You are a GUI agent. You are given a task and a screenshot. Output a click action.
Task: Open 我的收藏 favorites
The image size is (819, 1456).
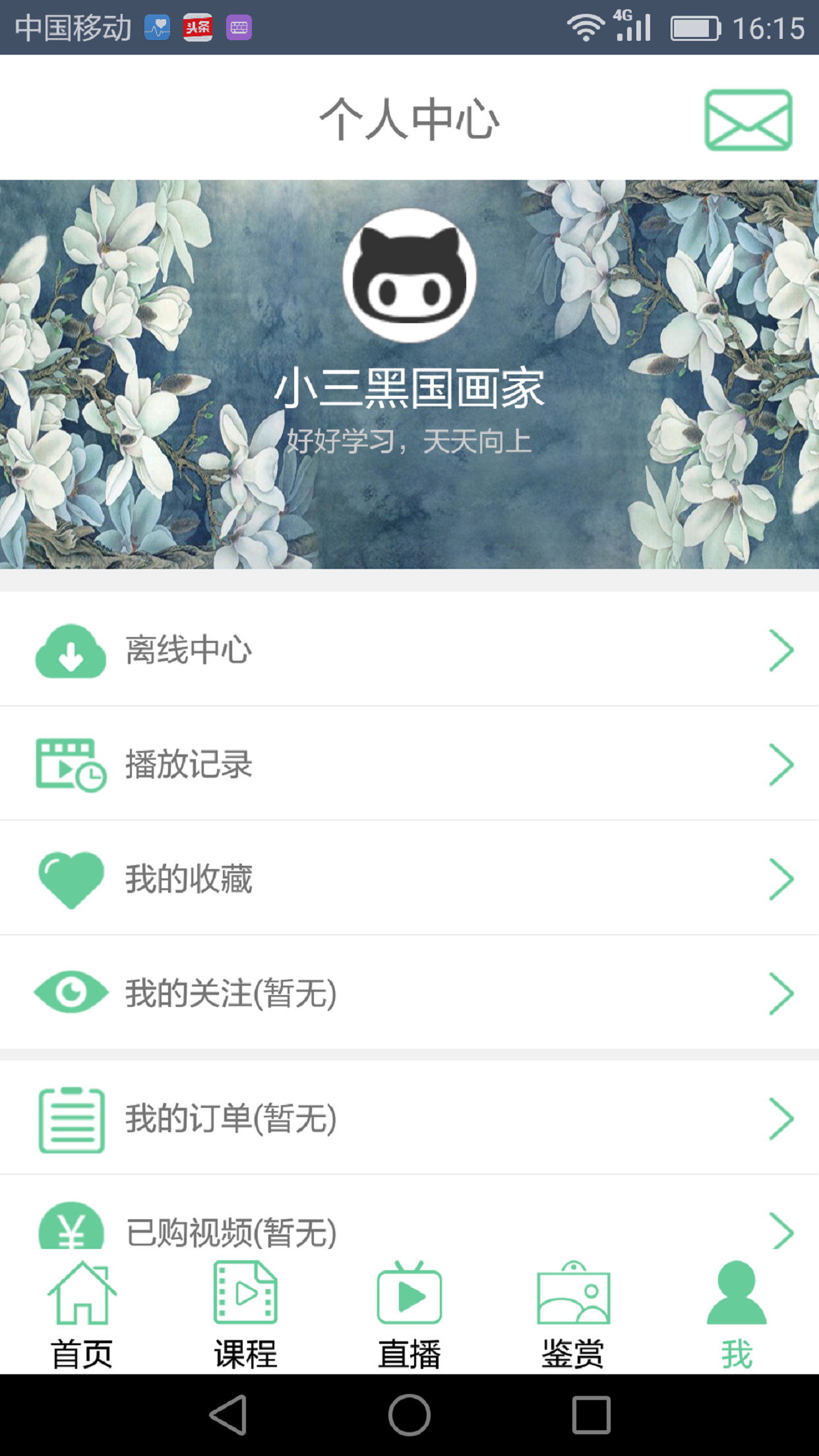[x=409, y=878]
